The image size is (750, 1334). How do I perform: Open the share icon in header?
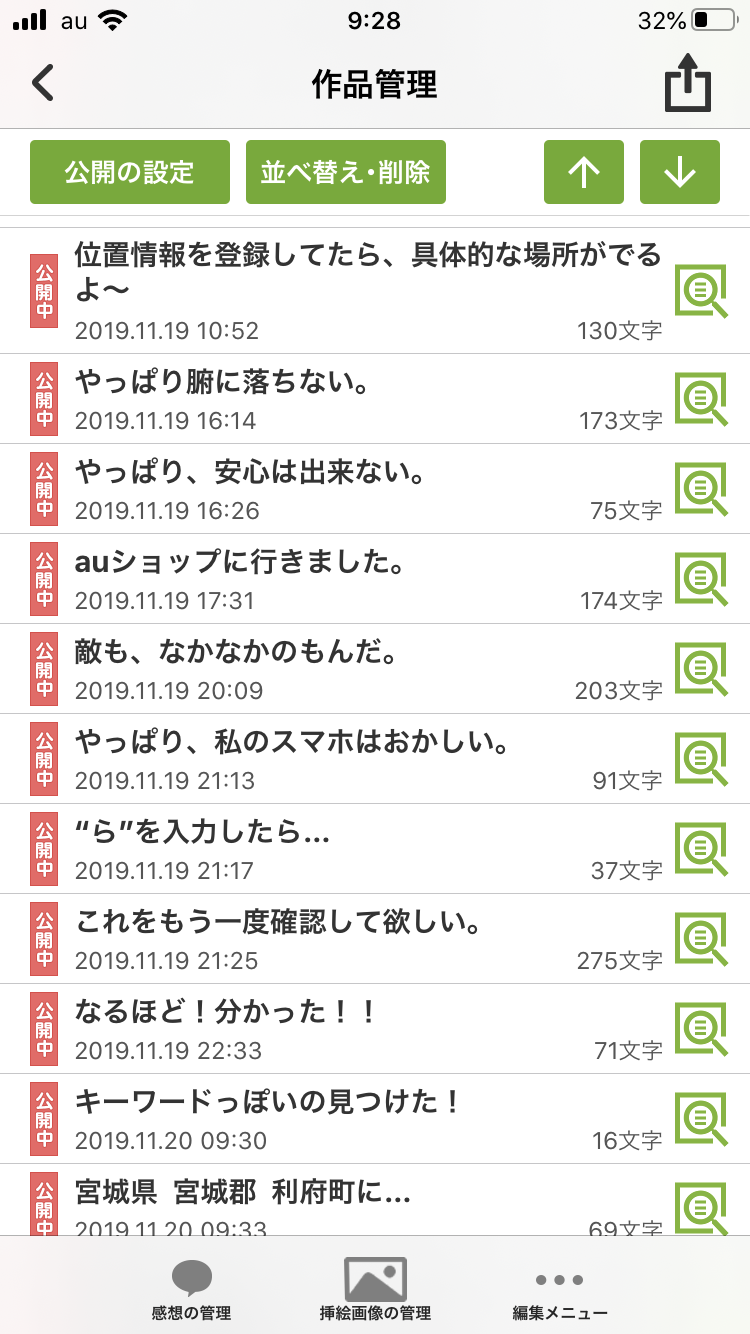[x=688, y=86]
